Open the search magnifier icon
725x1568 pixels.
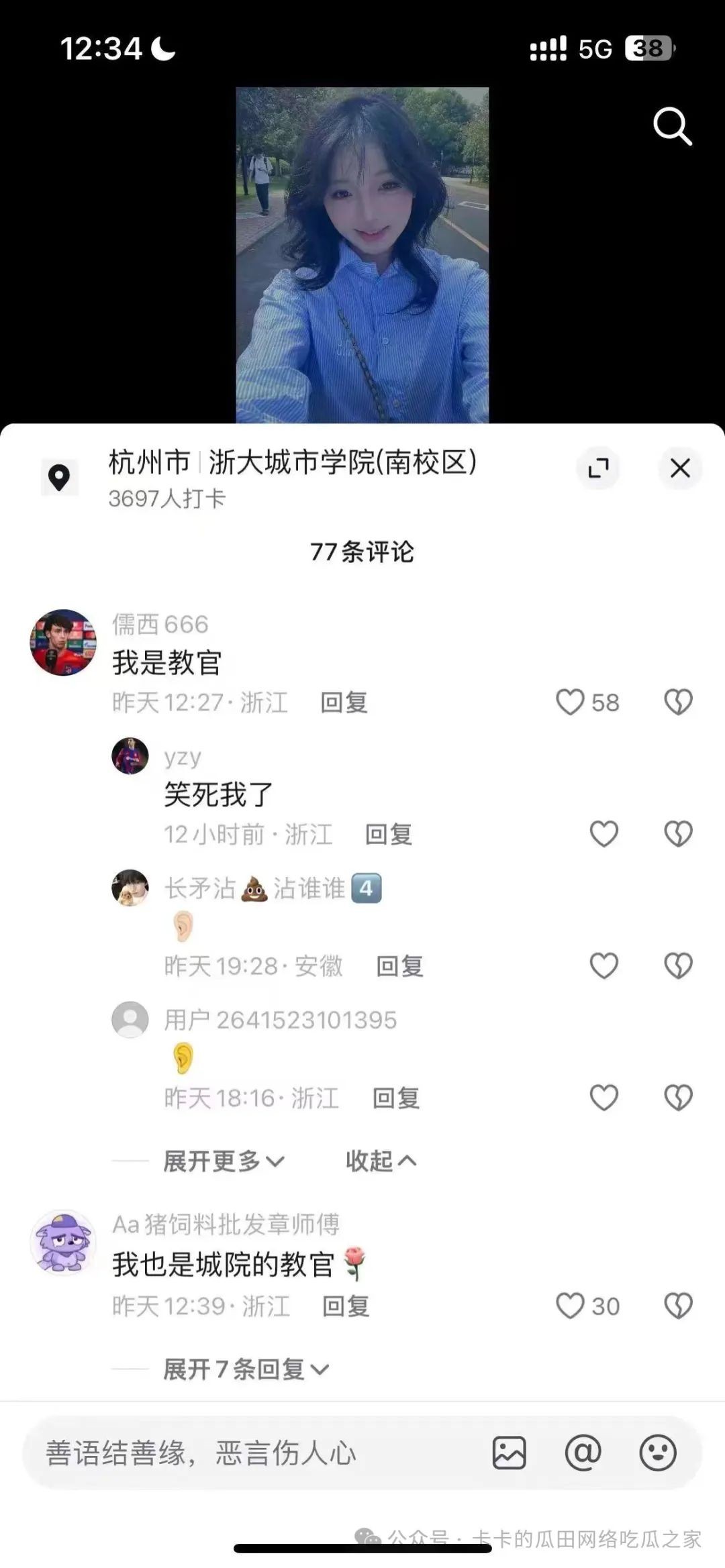(x=672, y=126)
